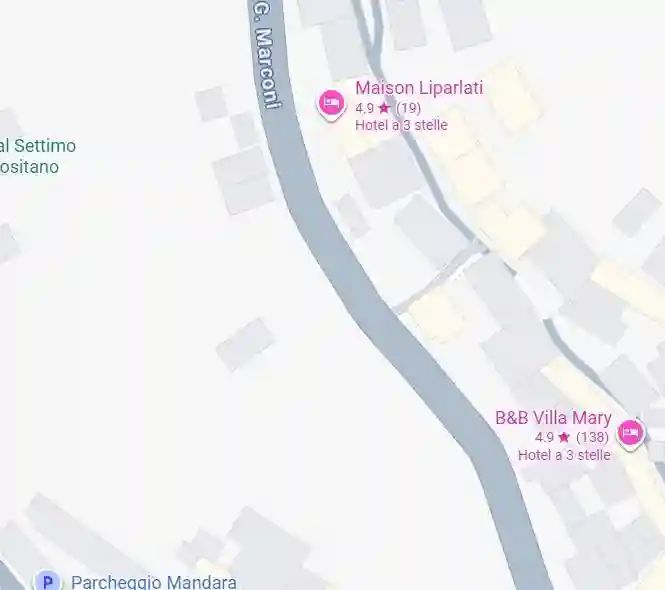
Task: Select the B&B Villa Mary hotel pin
Action: click(630, 433)
